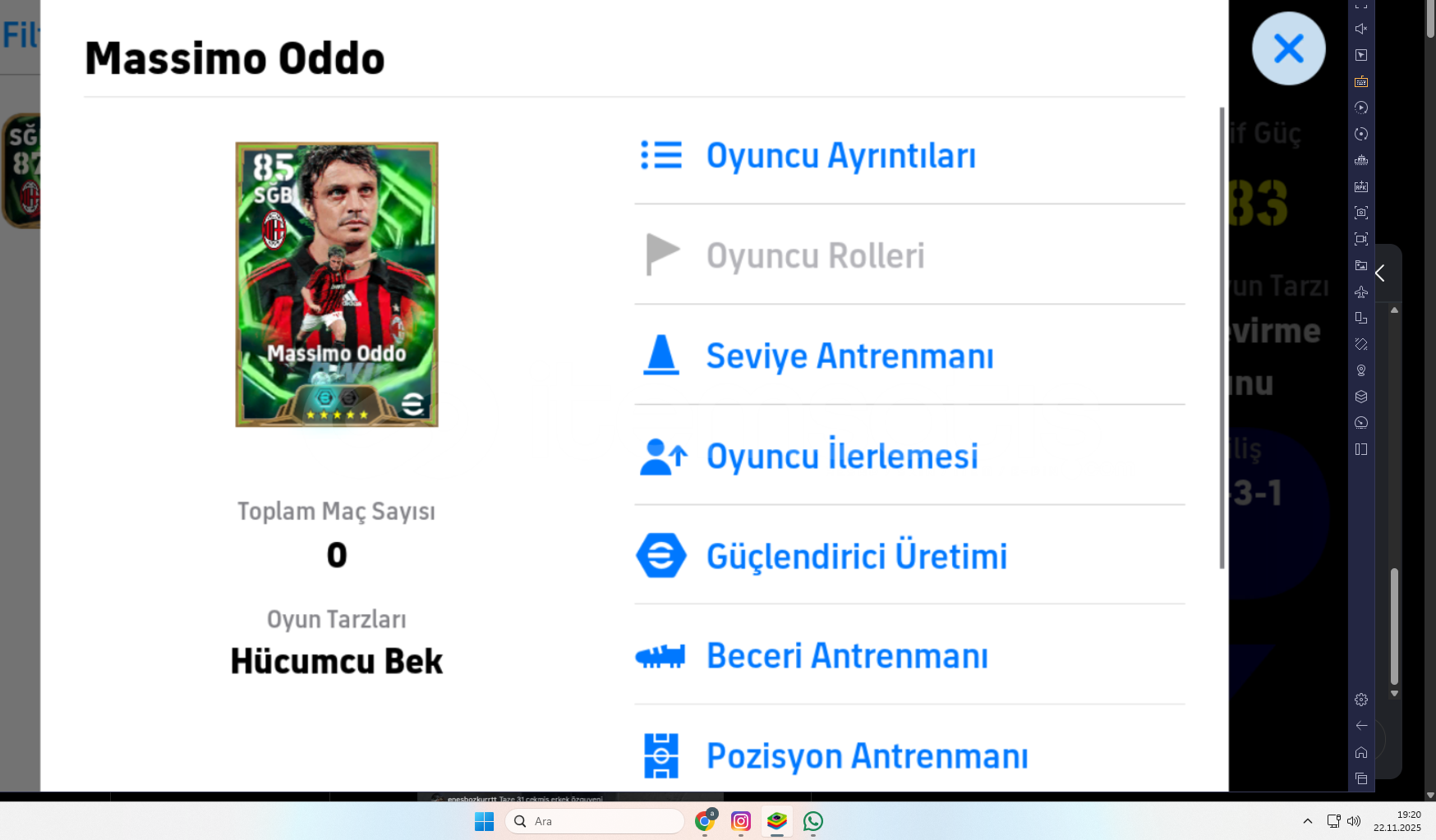1436x840 pixels.
Task: Open Oyuncu Ayrıntıları
Action: click(840, 155)
